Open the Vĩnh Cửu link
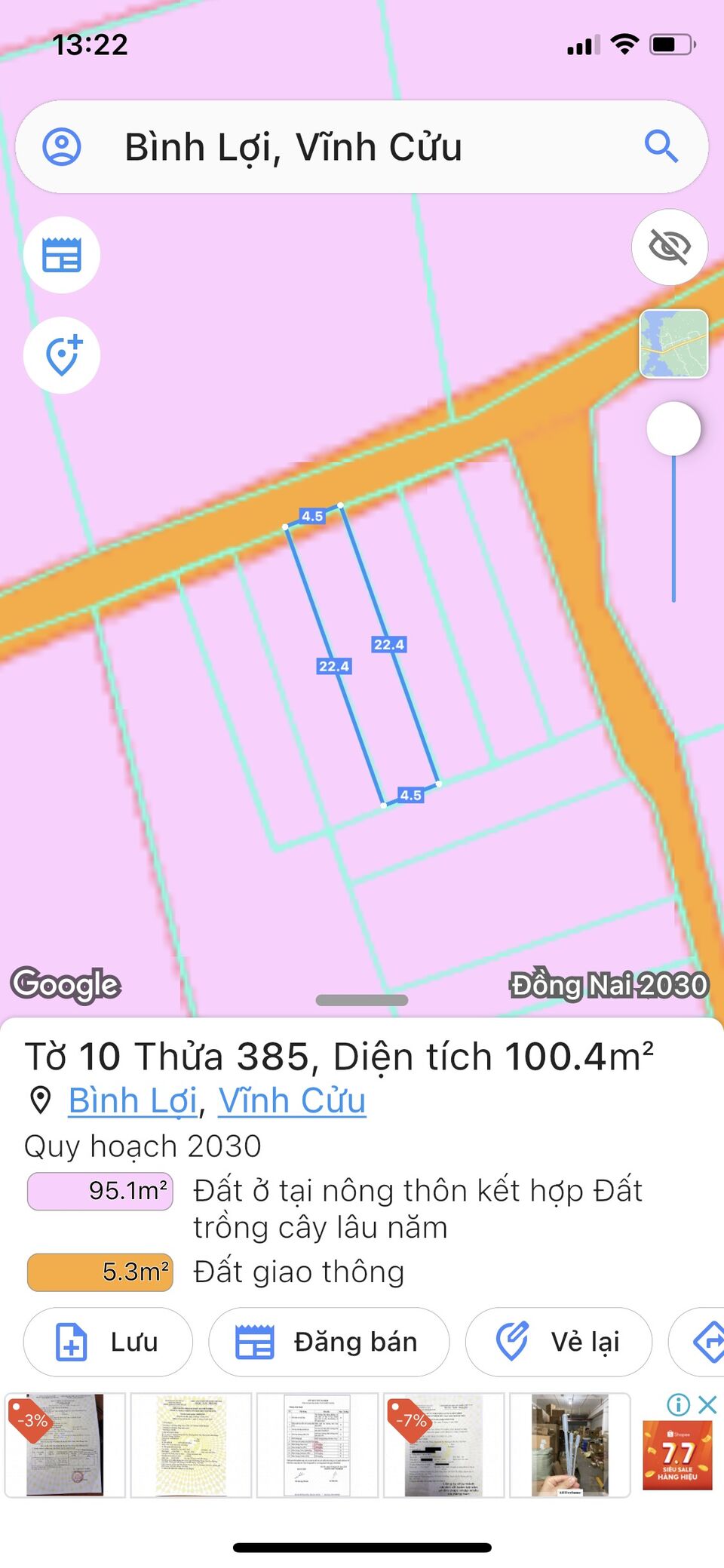Screen dimensions: 724x1568 pyautogui.click(x=292, y=1100)
